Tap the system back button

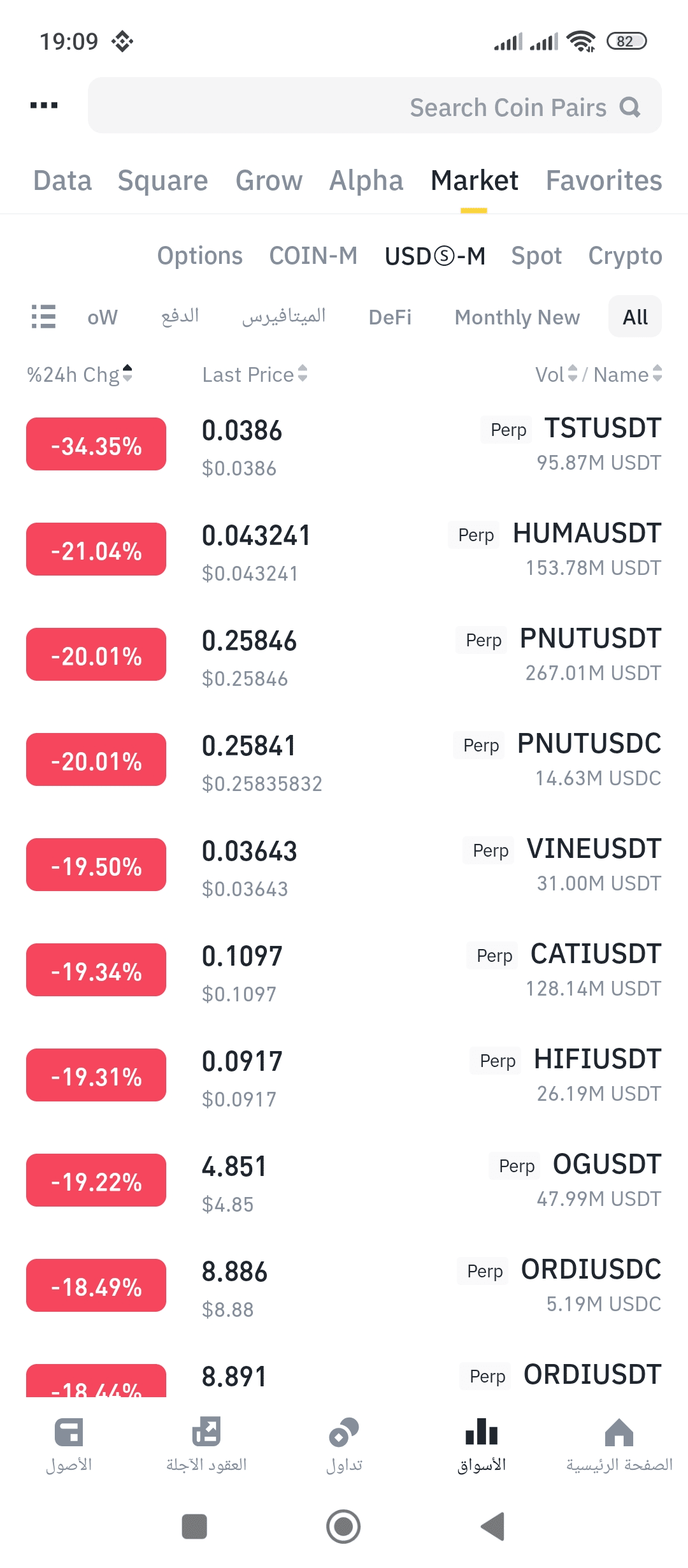coord(492,1526)
